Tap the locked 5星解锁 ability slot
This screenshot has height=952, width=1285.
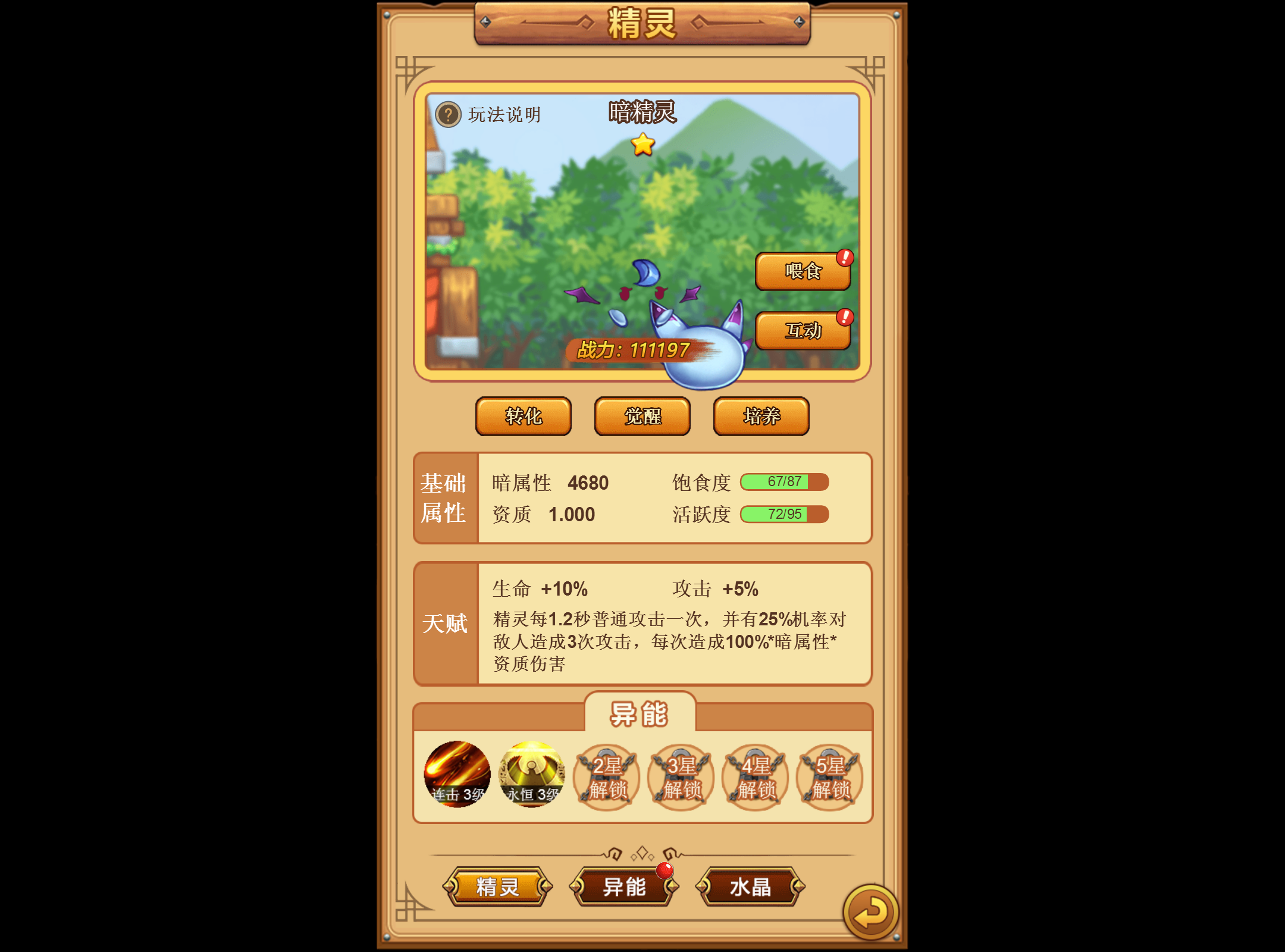[830, 776]
